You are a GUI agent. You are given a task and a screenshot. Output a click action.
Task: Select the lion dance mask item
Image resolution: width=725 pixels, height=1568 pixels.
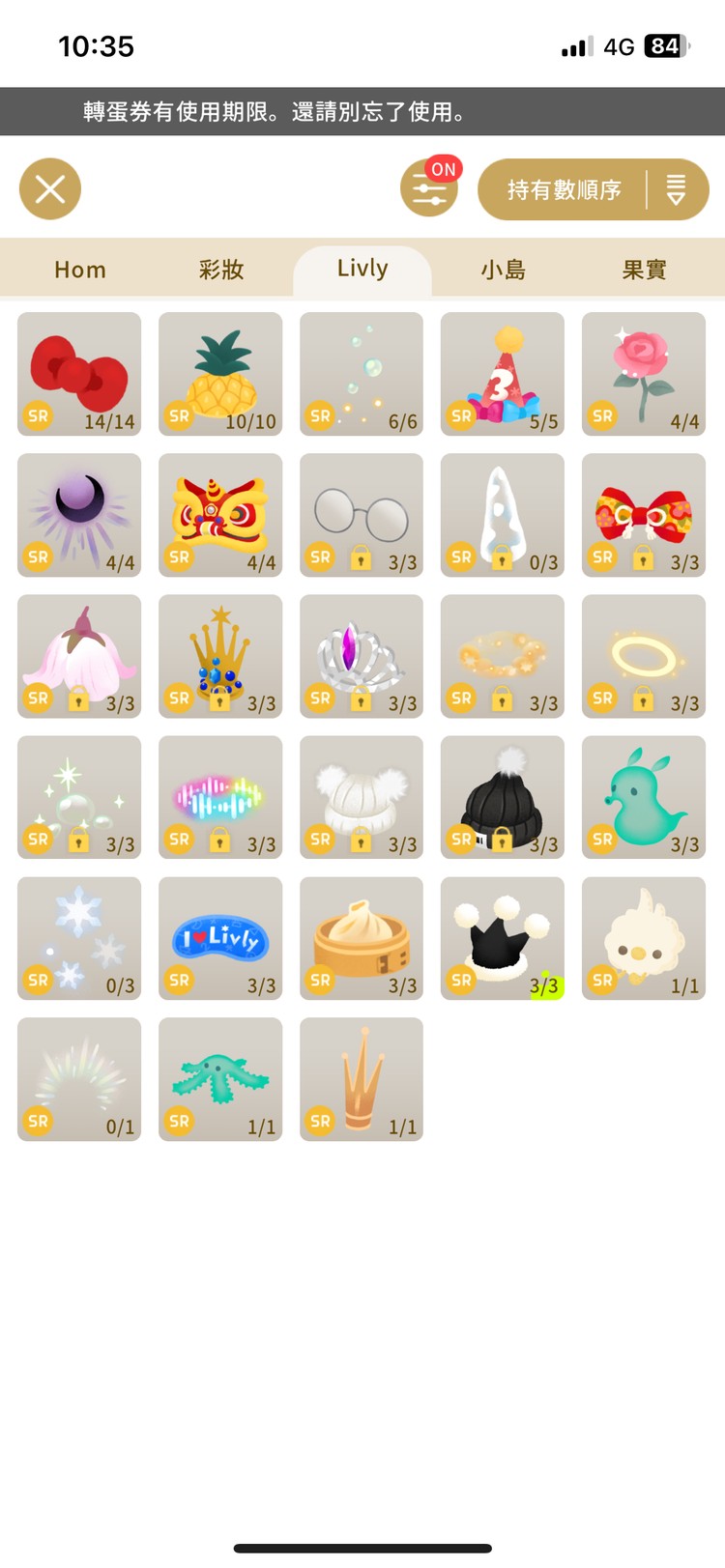(x=220, y=515)
